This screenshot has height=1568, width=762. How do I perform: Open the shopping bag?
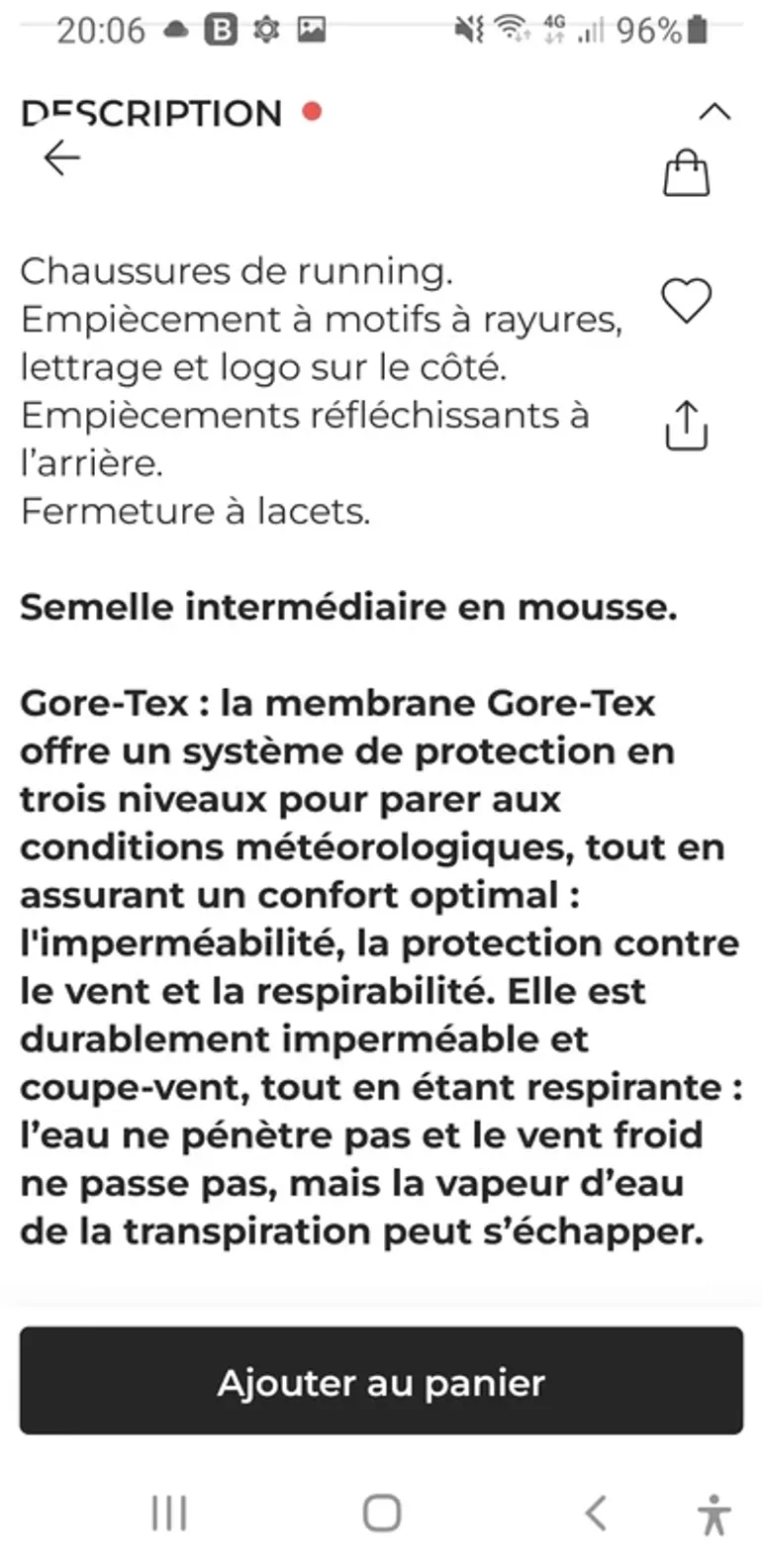686,172
